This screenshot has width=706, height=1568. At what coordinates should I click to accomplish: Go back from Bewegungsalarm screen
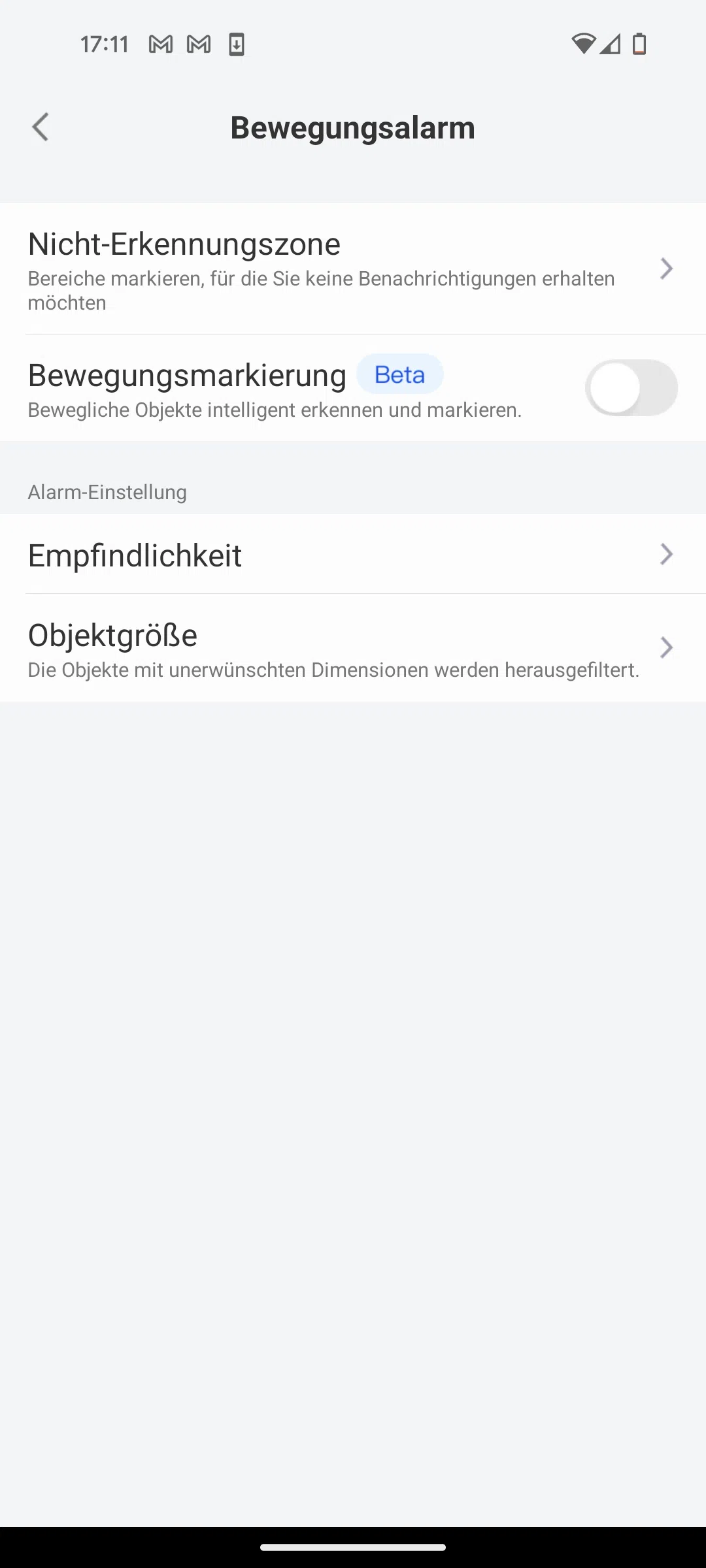click(x=41, y=127)
